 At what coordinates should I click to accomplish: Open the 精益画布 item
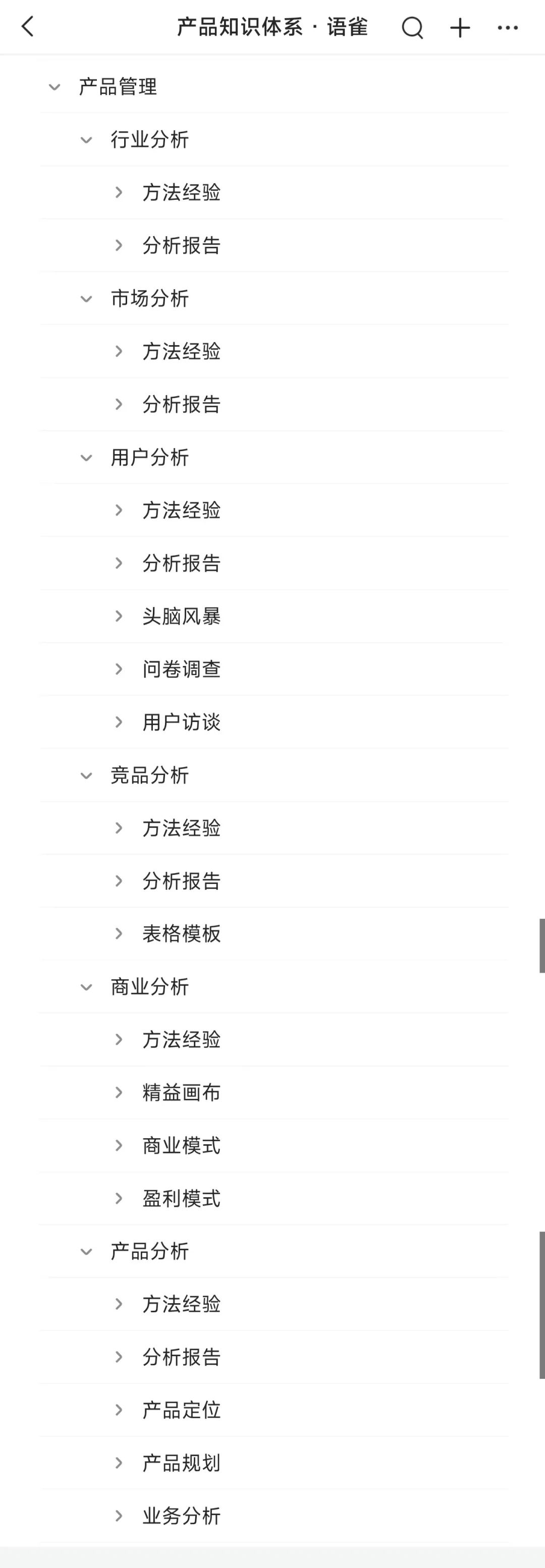pyautogui.click(x=182, y=1093)
